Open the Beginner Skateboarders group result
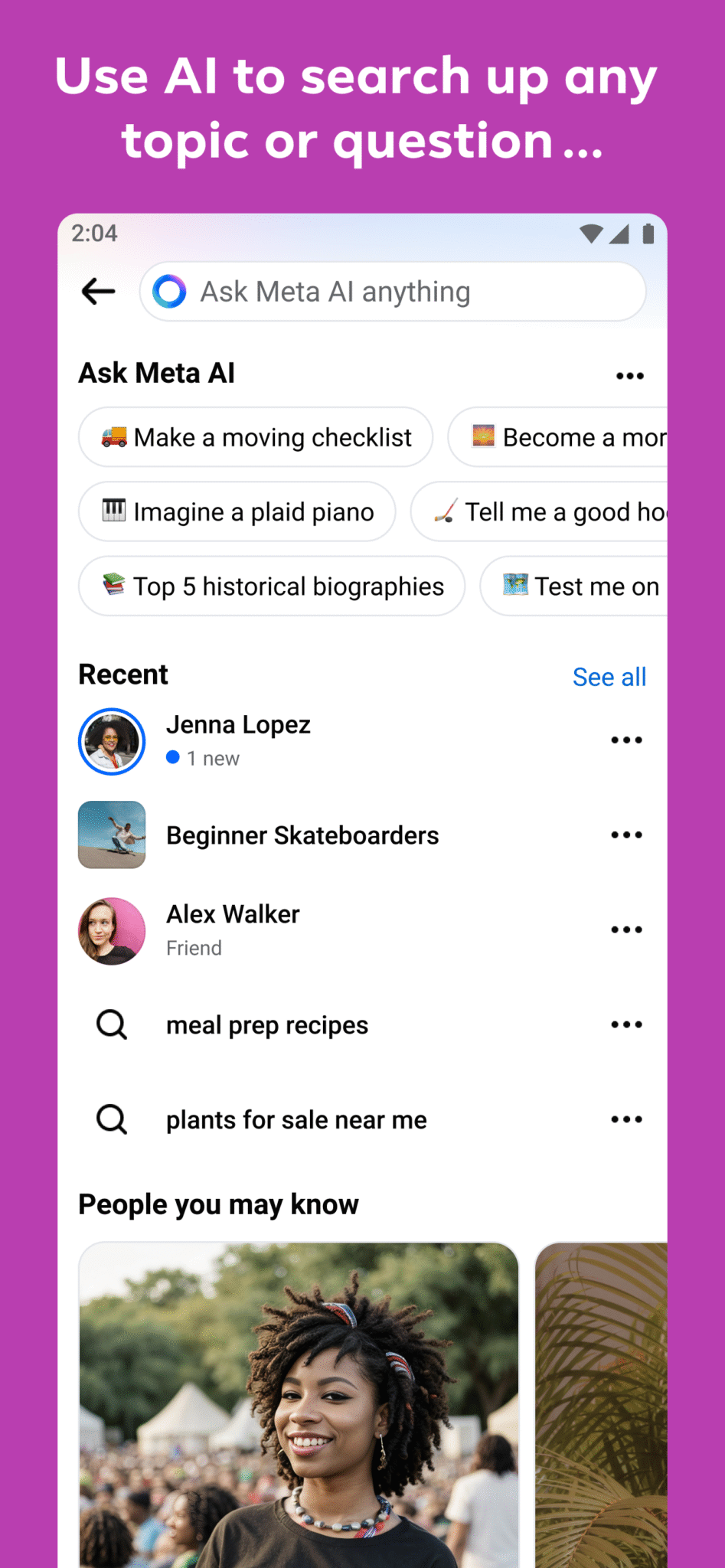This screenshot has width=725, height=1568. click(302, 835)
